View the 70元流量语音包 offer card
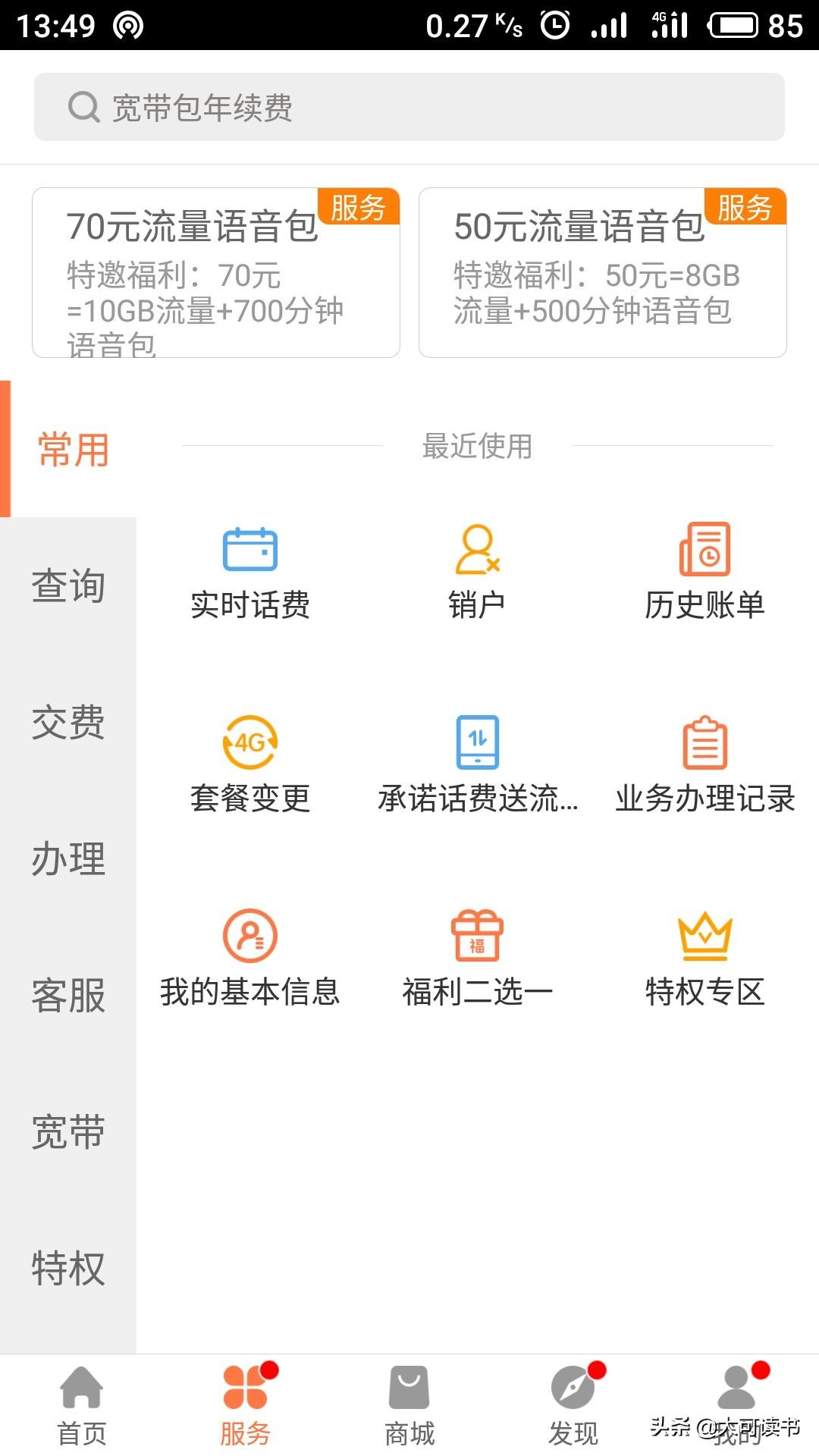This screenshot has height=1456, width=819. (x=215, y=271)
